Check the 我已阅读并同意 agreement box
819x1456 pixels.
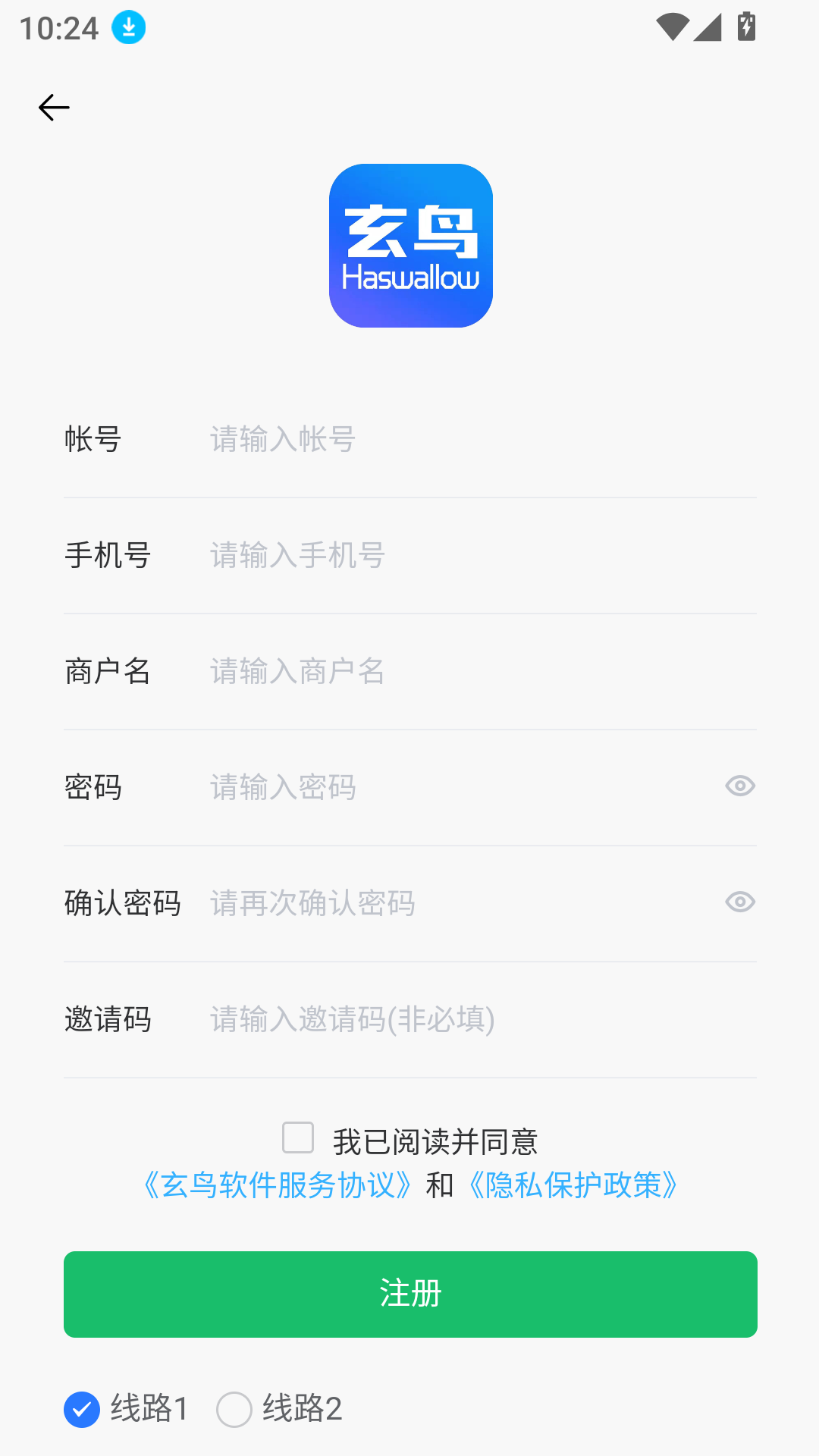tap(298, 1138)
